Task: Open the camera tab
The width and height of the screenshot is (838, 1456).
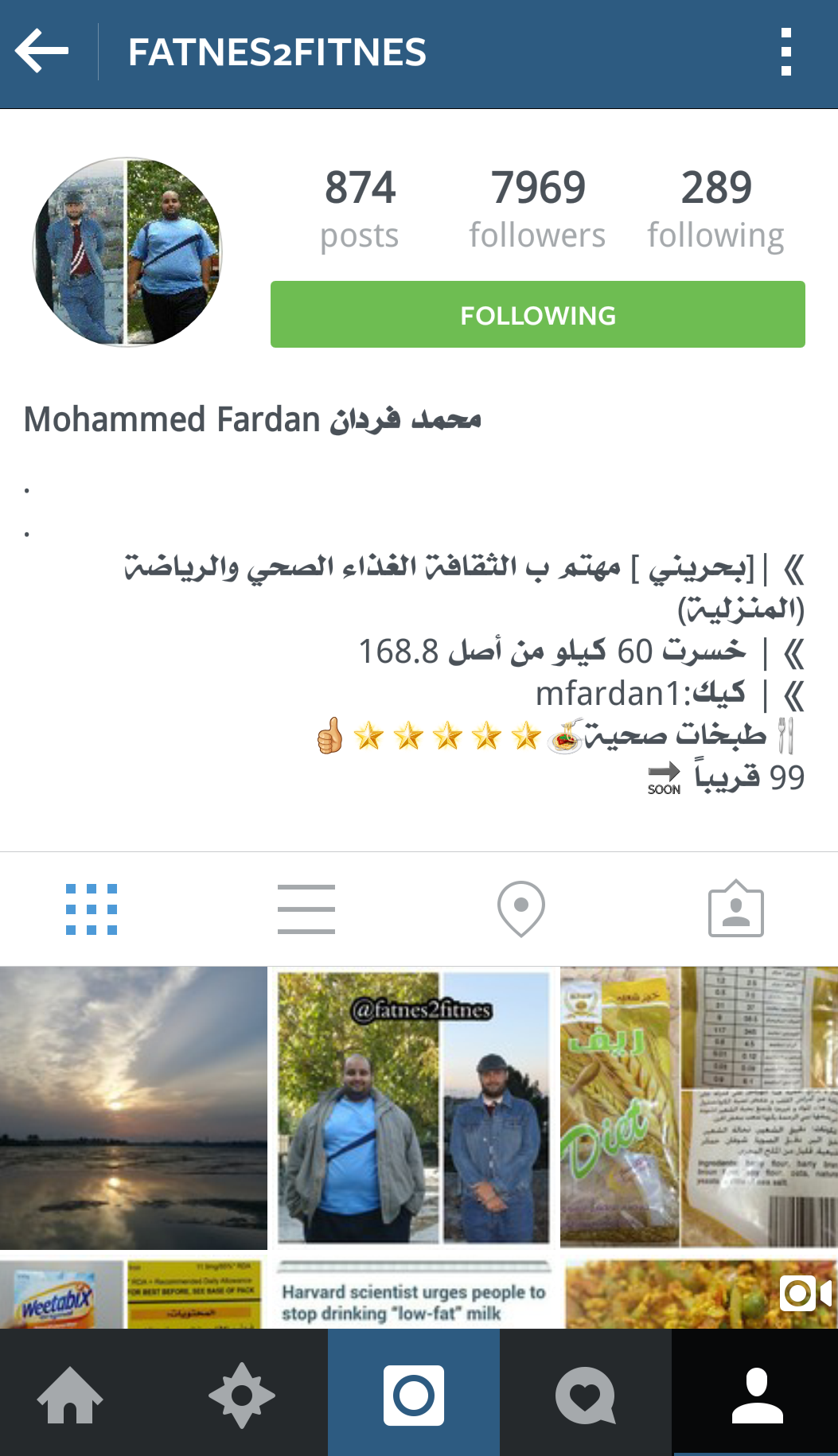Action: click(414, 1394)
